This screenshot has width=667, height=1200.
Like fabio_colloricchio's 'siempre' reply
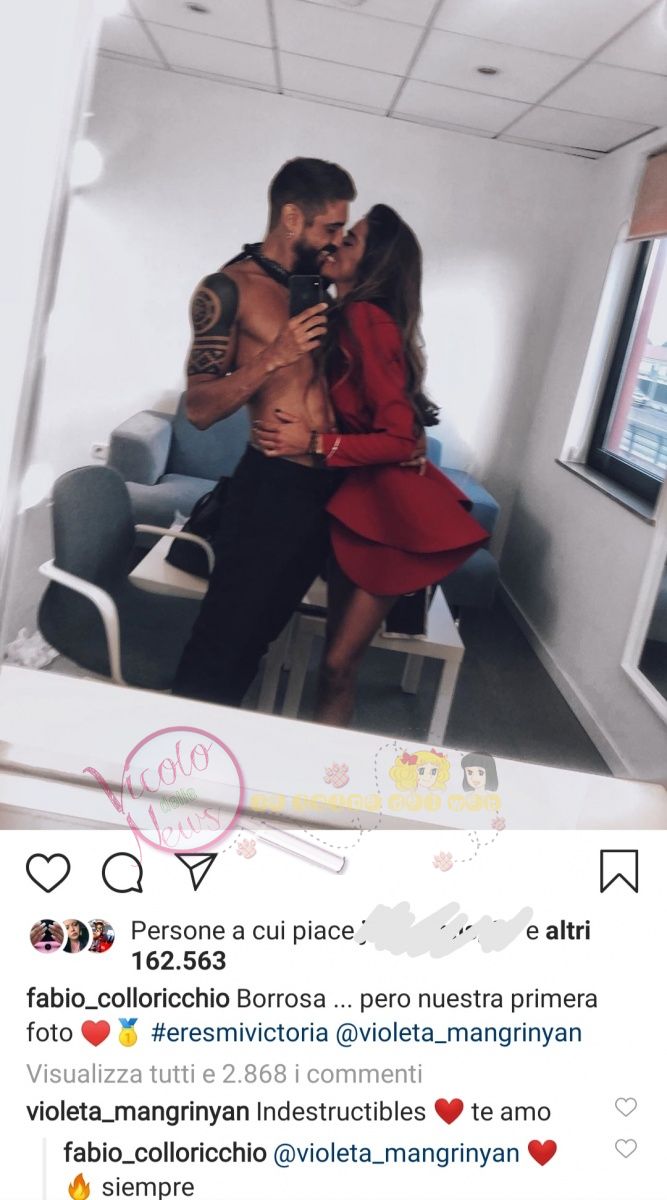tap(626, 1149)
